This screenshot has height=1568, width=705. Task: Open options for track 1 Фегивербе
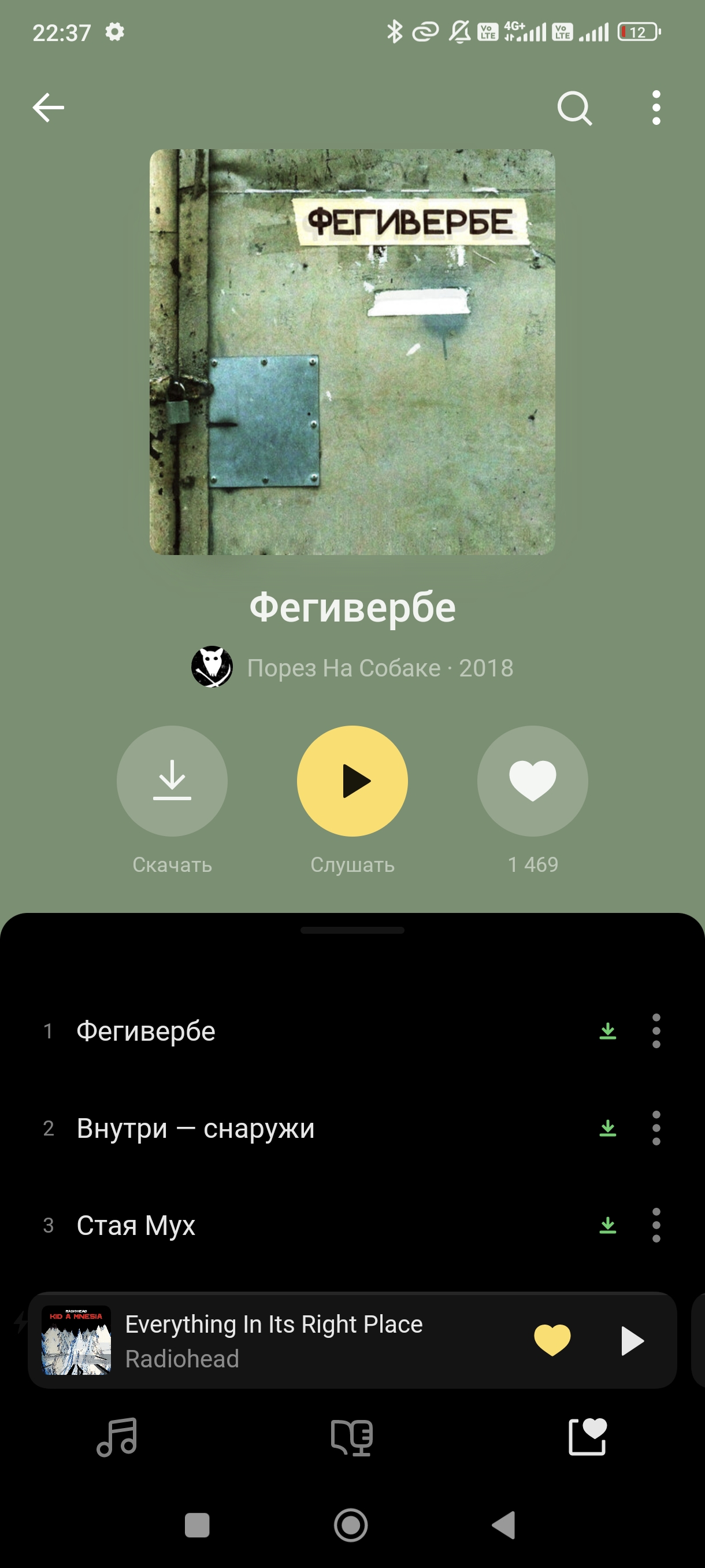[x=656, y=1031]
